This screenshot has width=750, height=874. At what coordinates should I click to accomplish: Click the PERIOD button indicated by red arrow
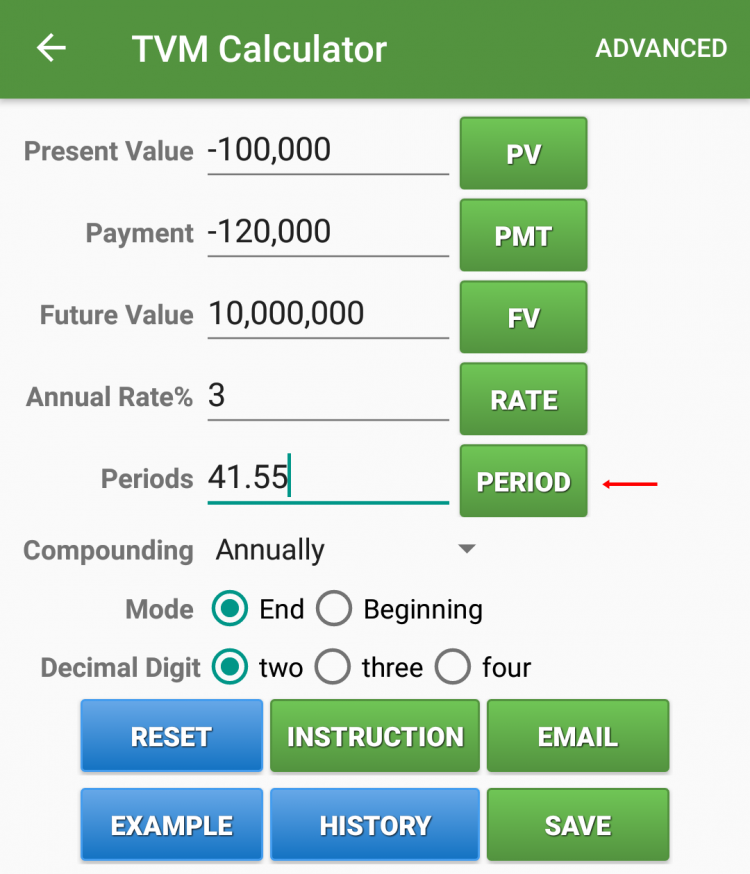pyautogui.click(x=523, y=481)
